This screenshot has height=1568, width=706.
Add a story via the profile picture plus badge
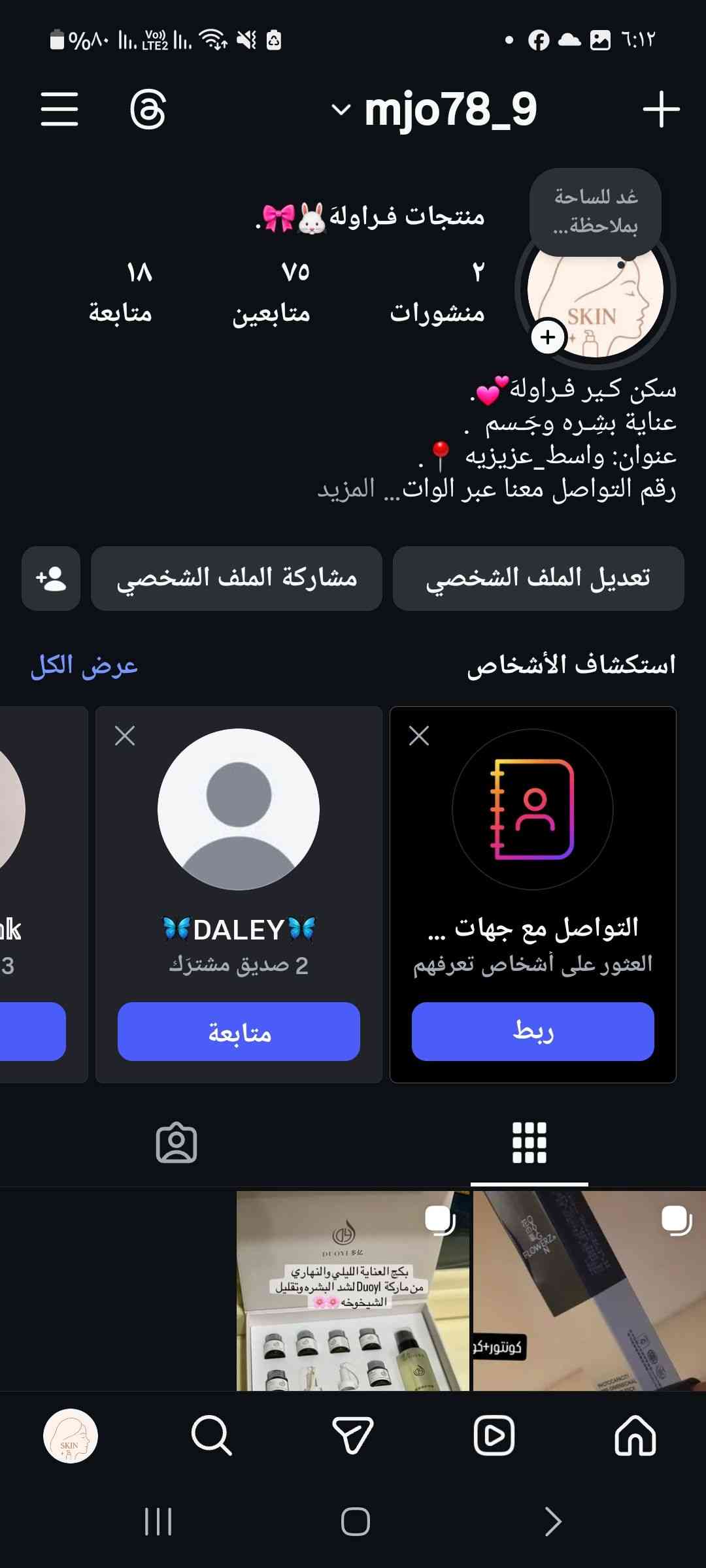pos(548,337)
